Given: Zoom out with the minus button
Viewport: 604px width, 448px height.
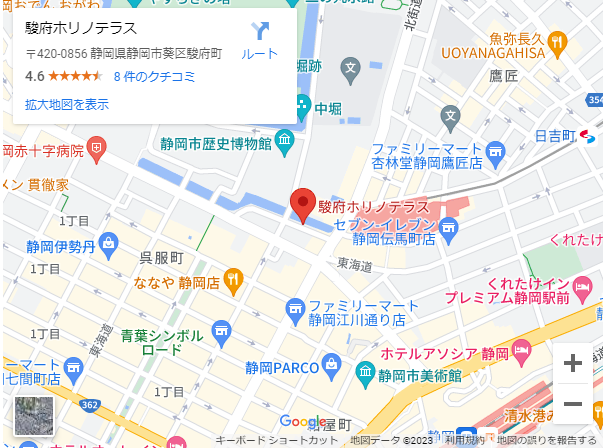Looking at the screenshot, I should [572, 404].
